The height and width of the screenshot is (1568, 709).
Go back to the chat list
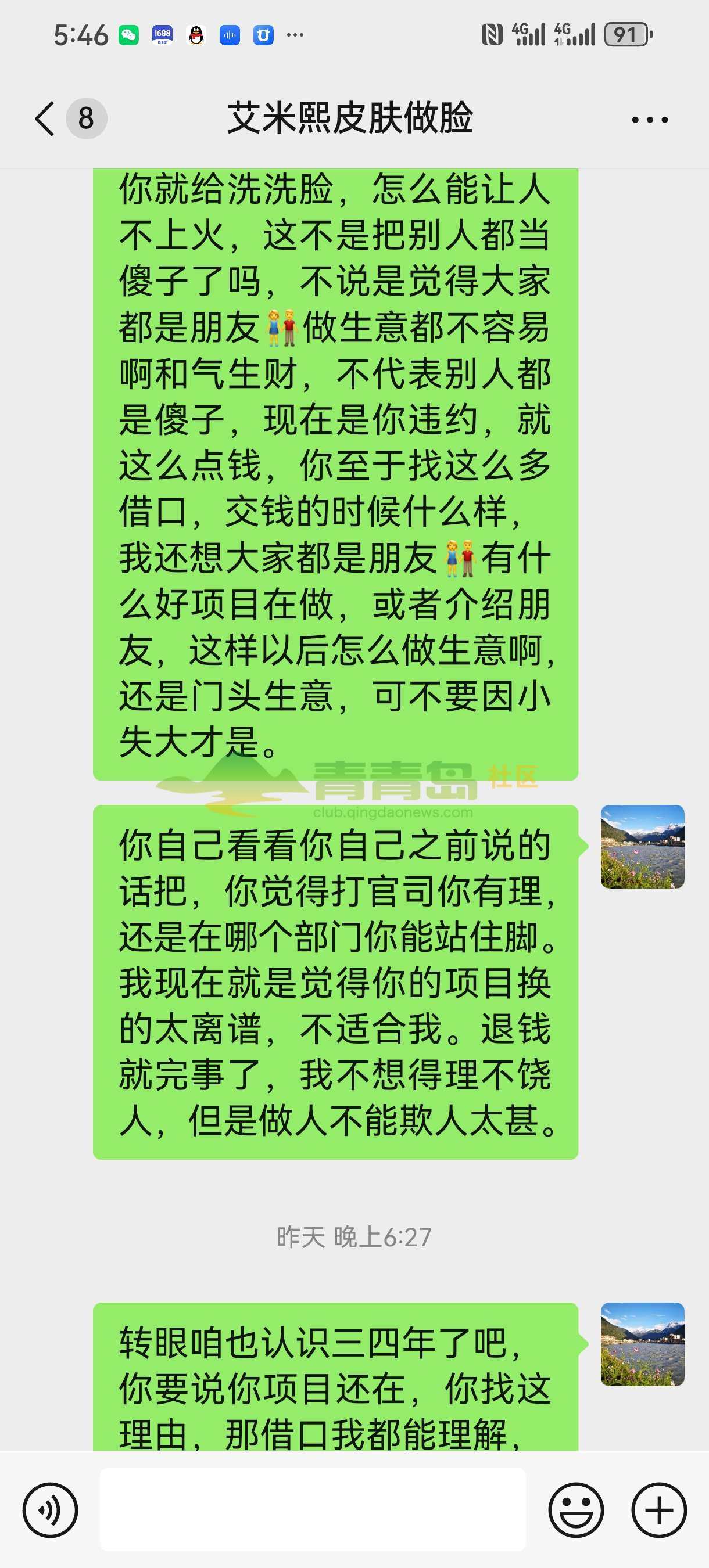(46, 118)
